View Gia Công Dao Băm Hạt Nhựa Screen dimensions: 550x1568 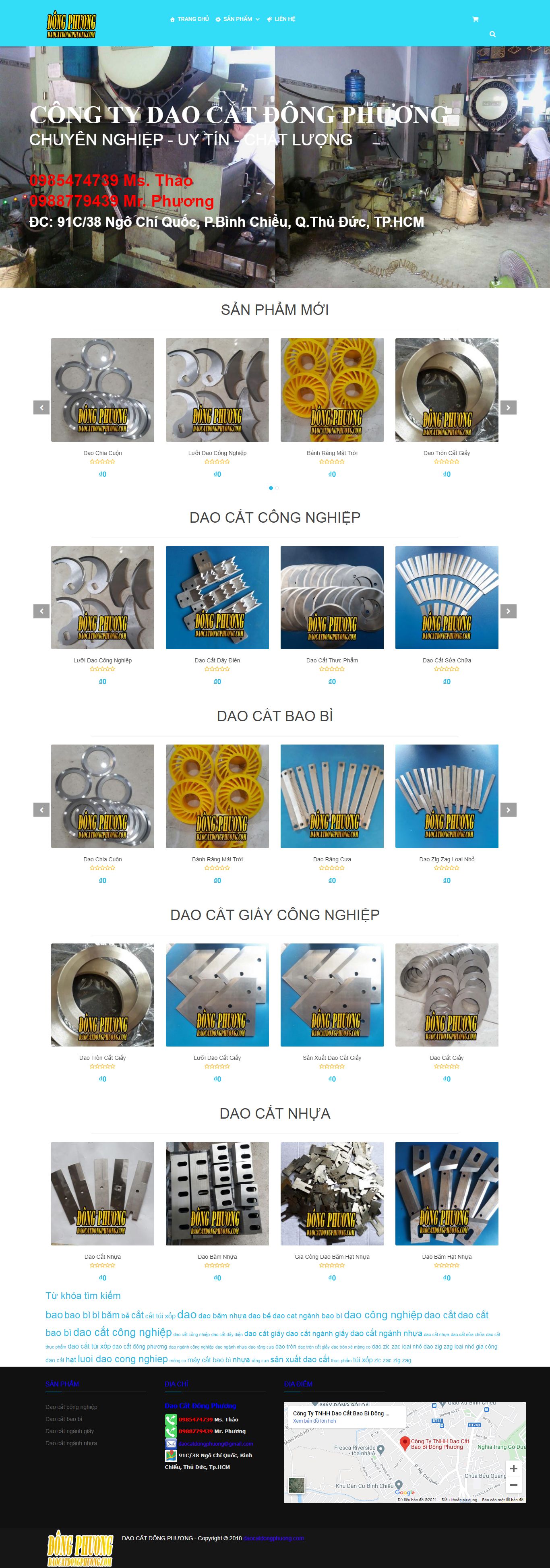coord(332,1256)
